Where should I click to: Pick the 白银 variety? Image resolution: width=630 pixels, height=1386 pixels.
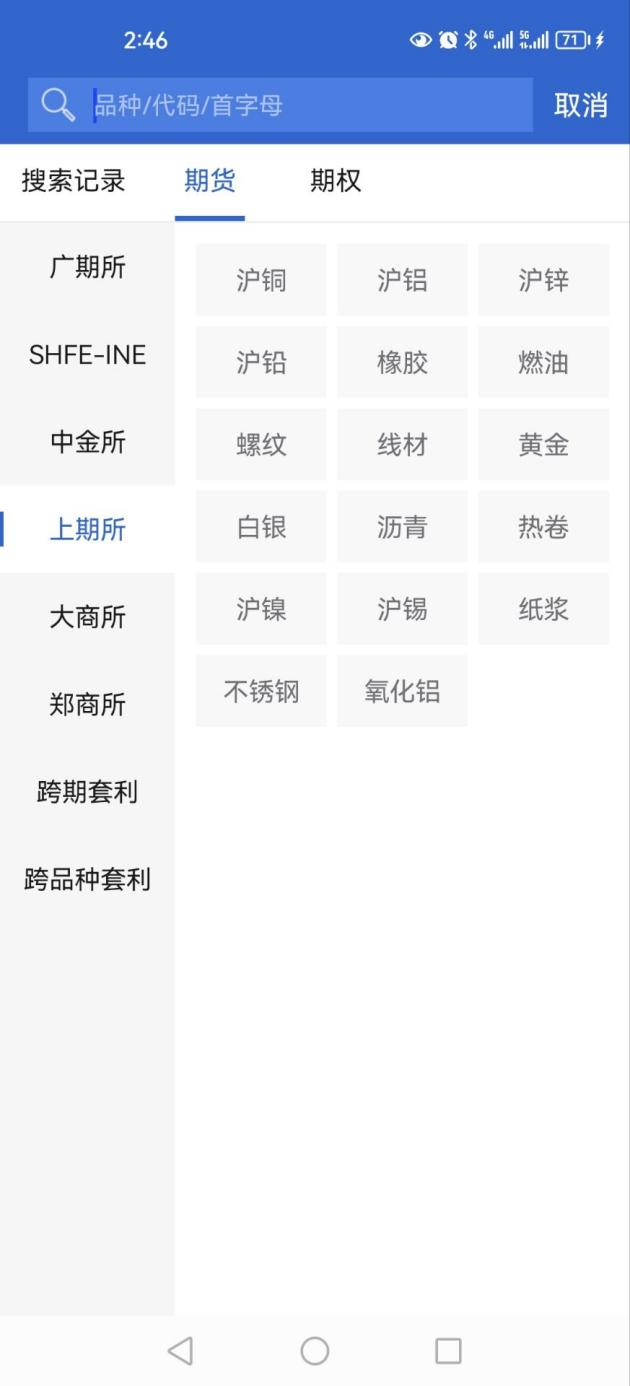click(x=261, y=526)
